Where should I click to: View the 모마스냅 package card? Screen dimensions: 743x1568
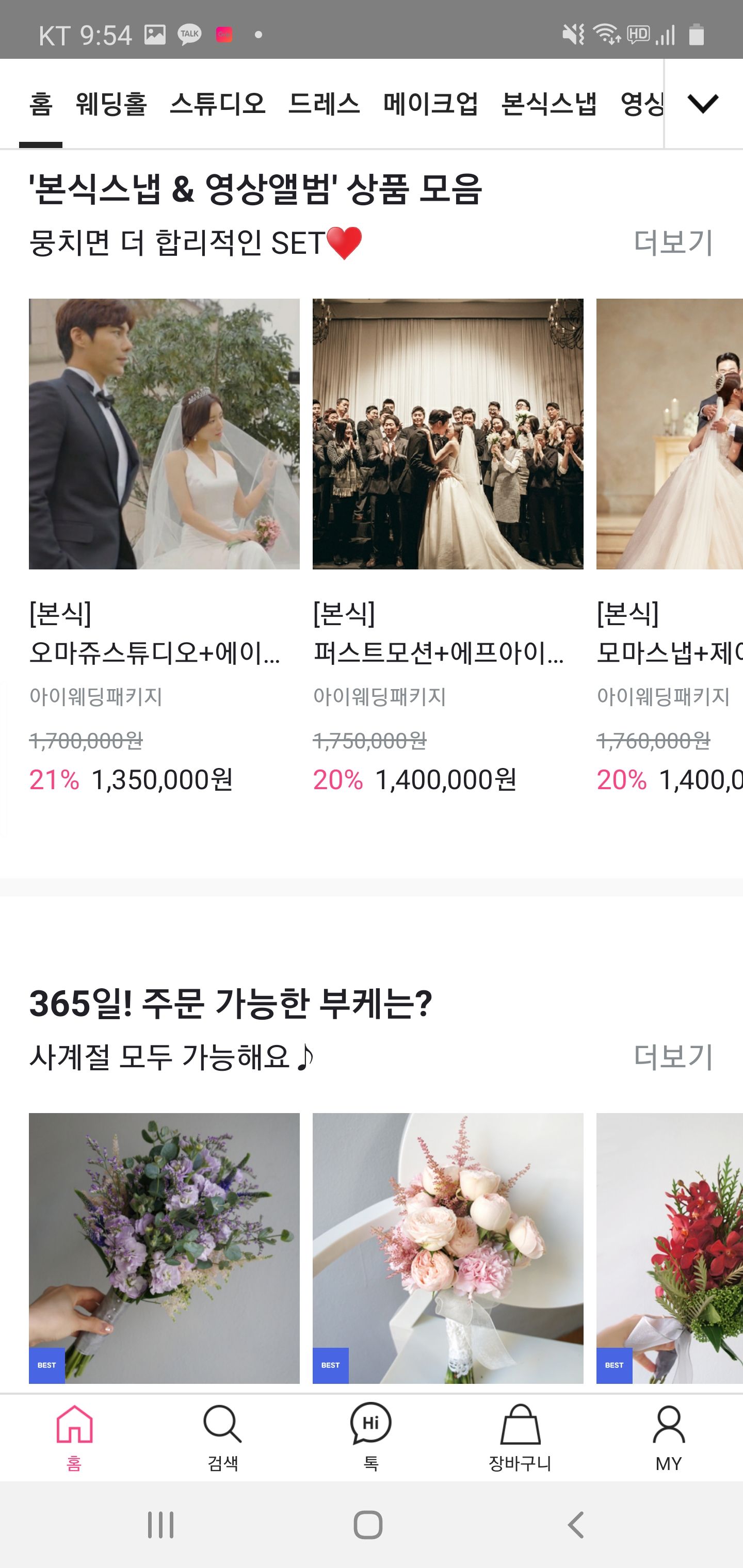pos(670,433)
